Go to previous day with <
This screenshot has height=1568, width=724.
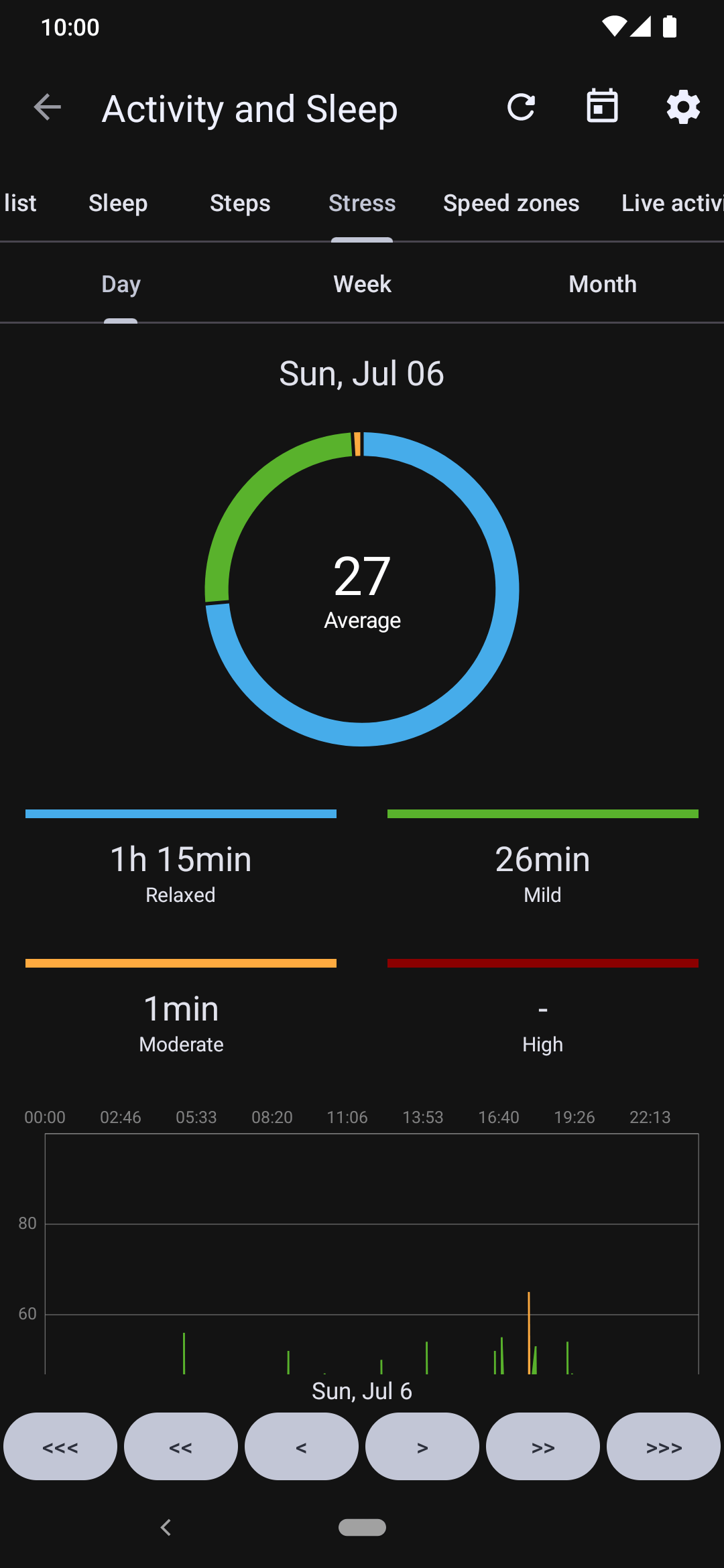(302, 1446)
